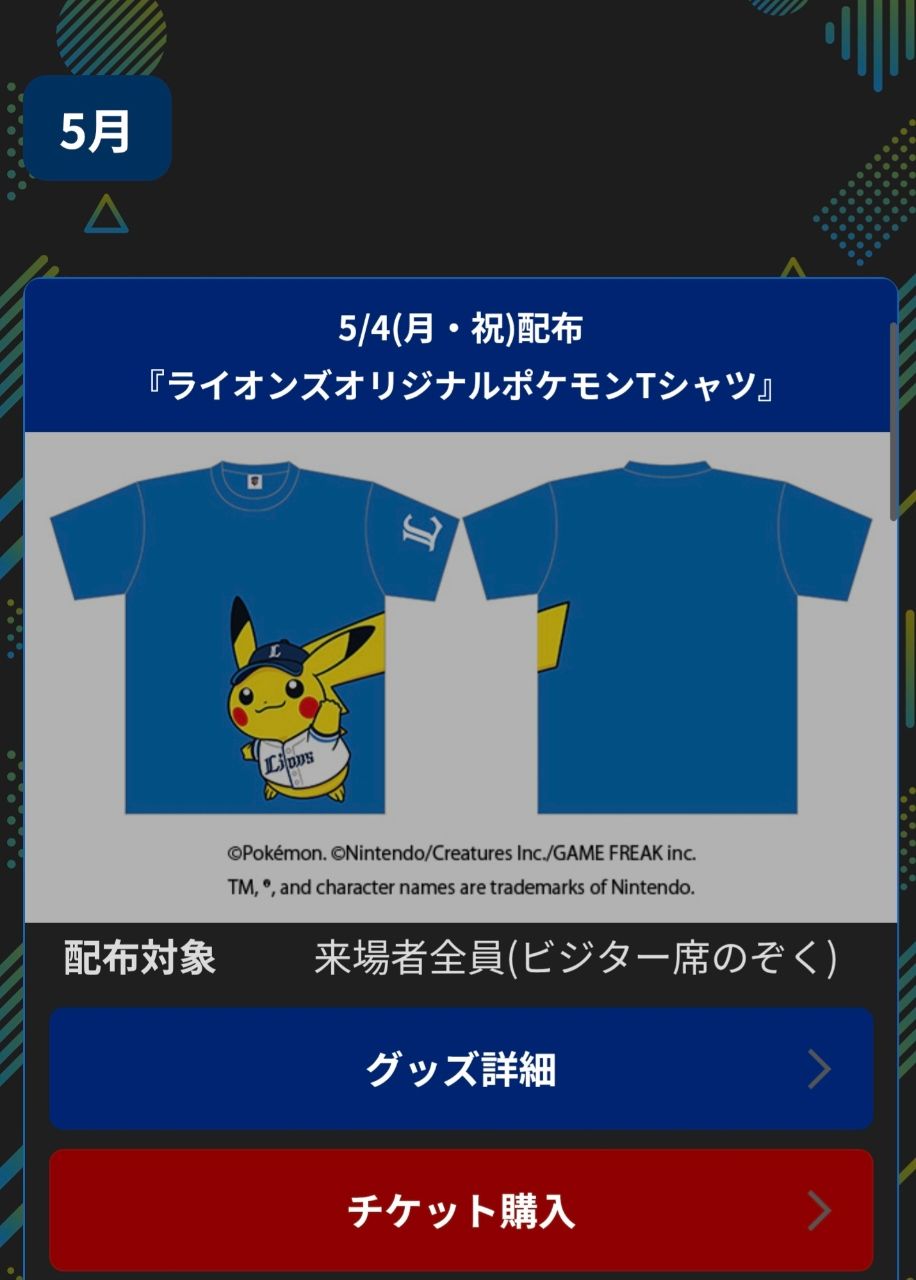Image resolution: width=916 pixels, height=1280 pixels.
Task: Open the グッズ詳細 goods details button
Action: click(461, 1069)
